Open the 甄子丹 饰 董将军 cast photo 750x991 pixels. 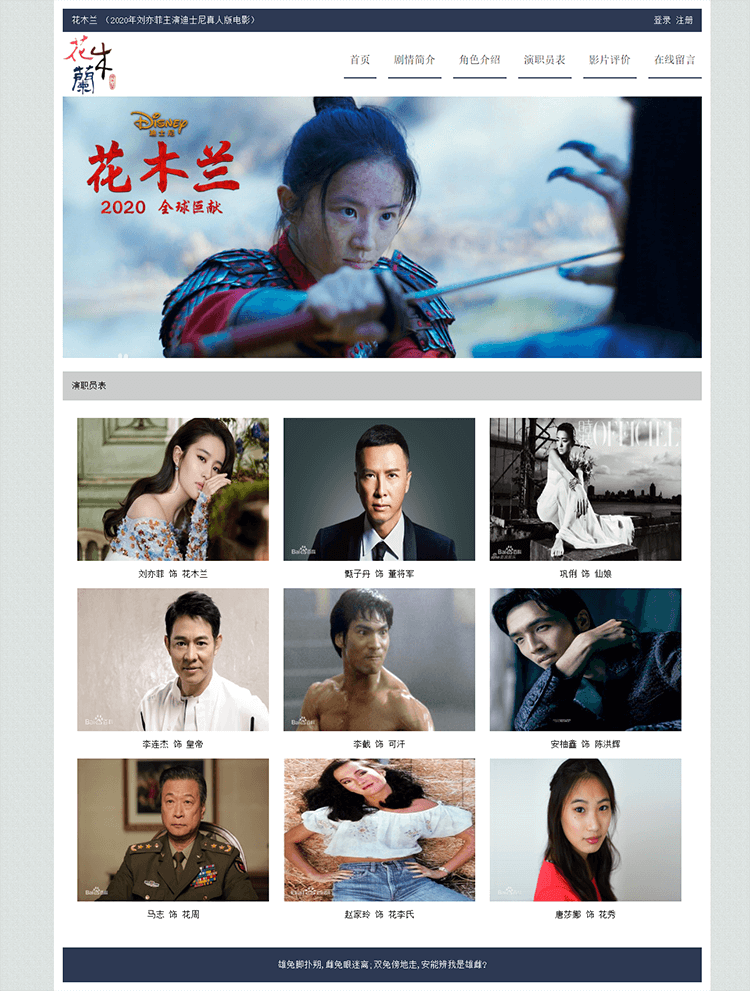(x=379, y=489)
